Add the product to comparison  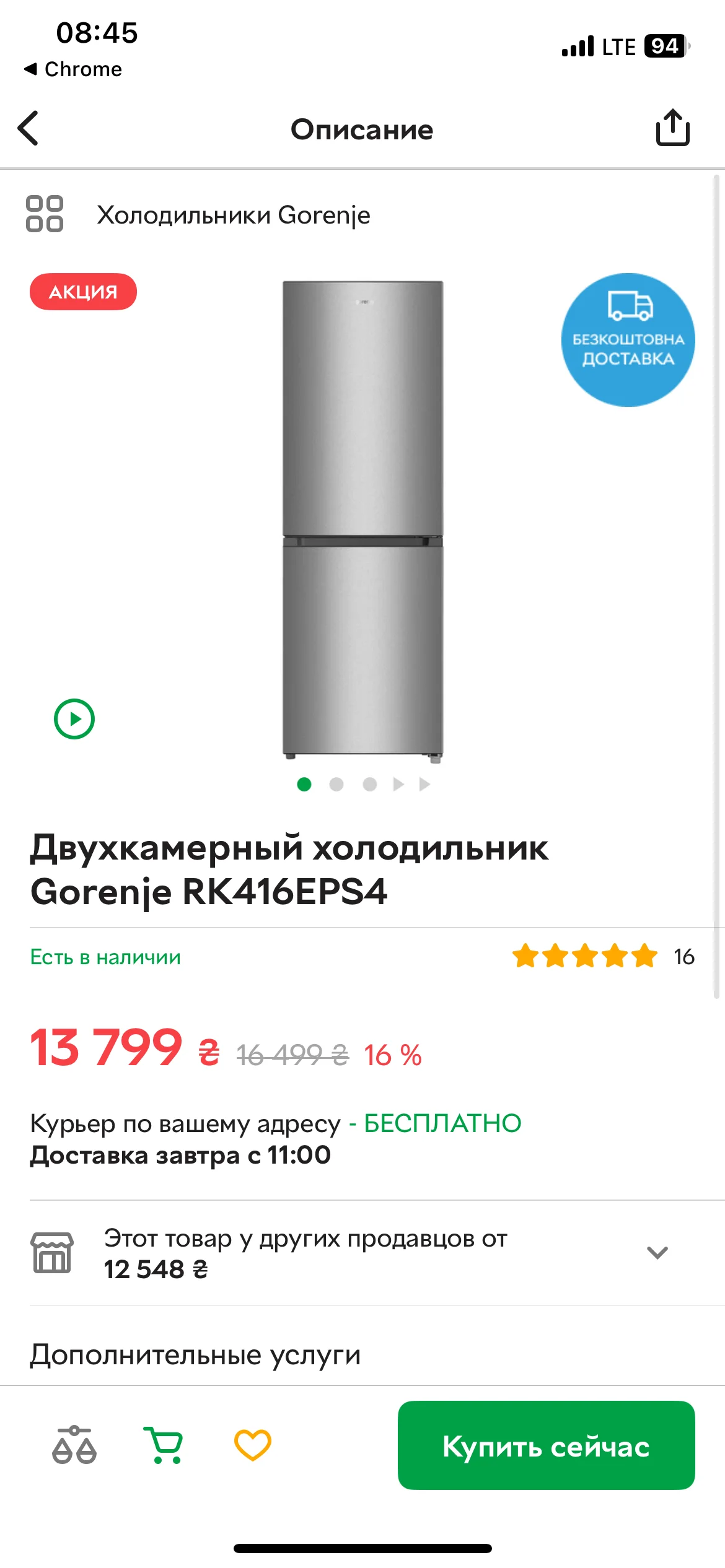[x=74, y=1445]
